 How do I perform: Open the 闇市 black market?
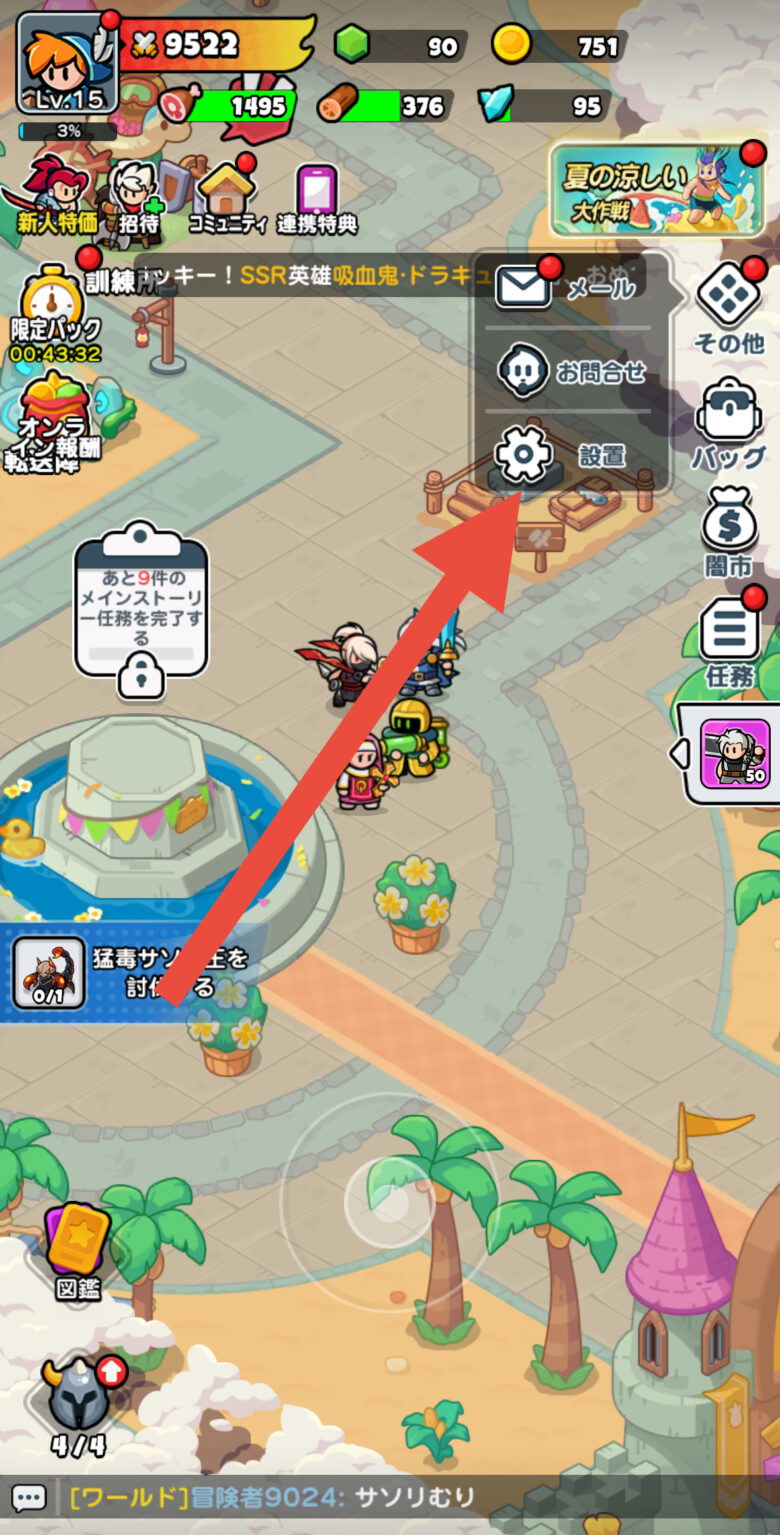[x=729, y=532]
